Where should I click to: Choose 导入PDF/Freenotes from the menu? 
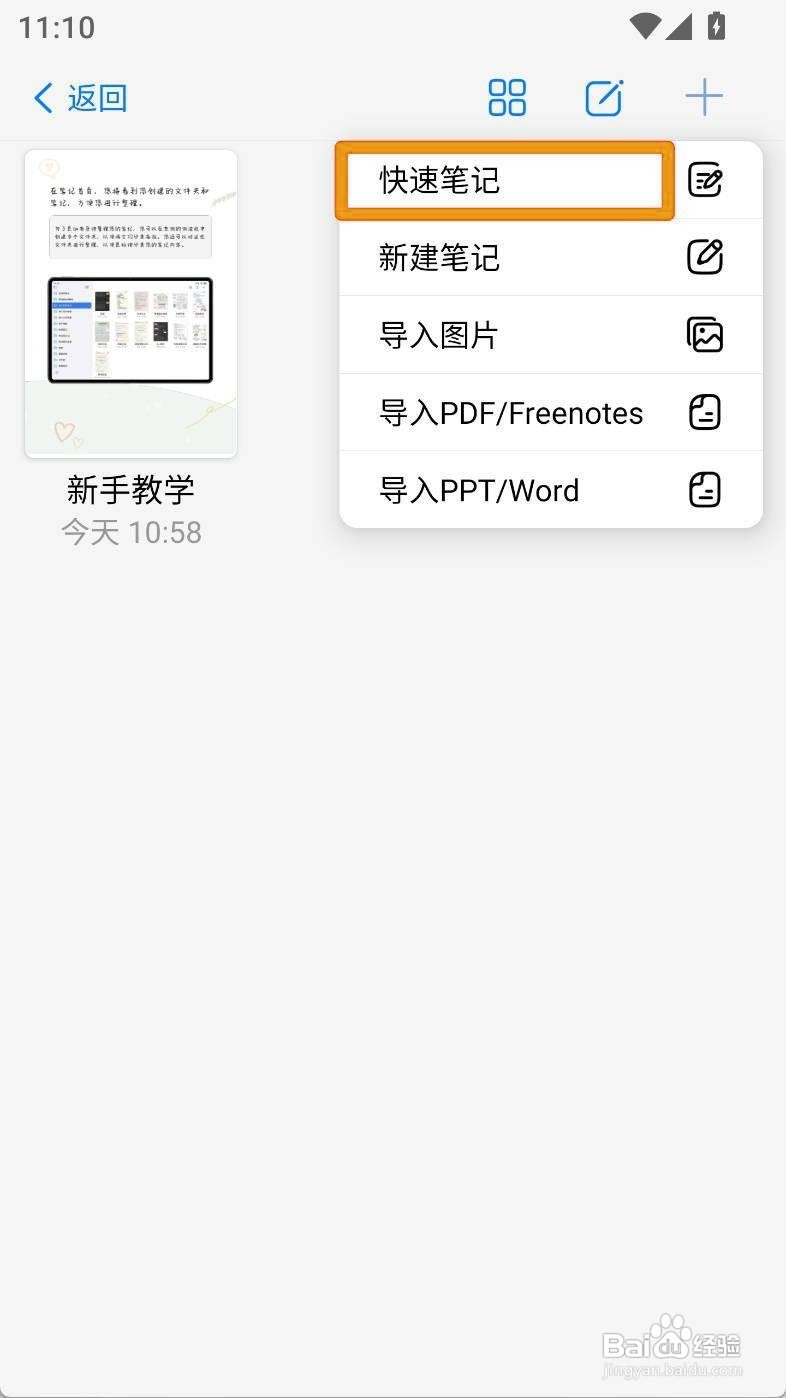512,412
